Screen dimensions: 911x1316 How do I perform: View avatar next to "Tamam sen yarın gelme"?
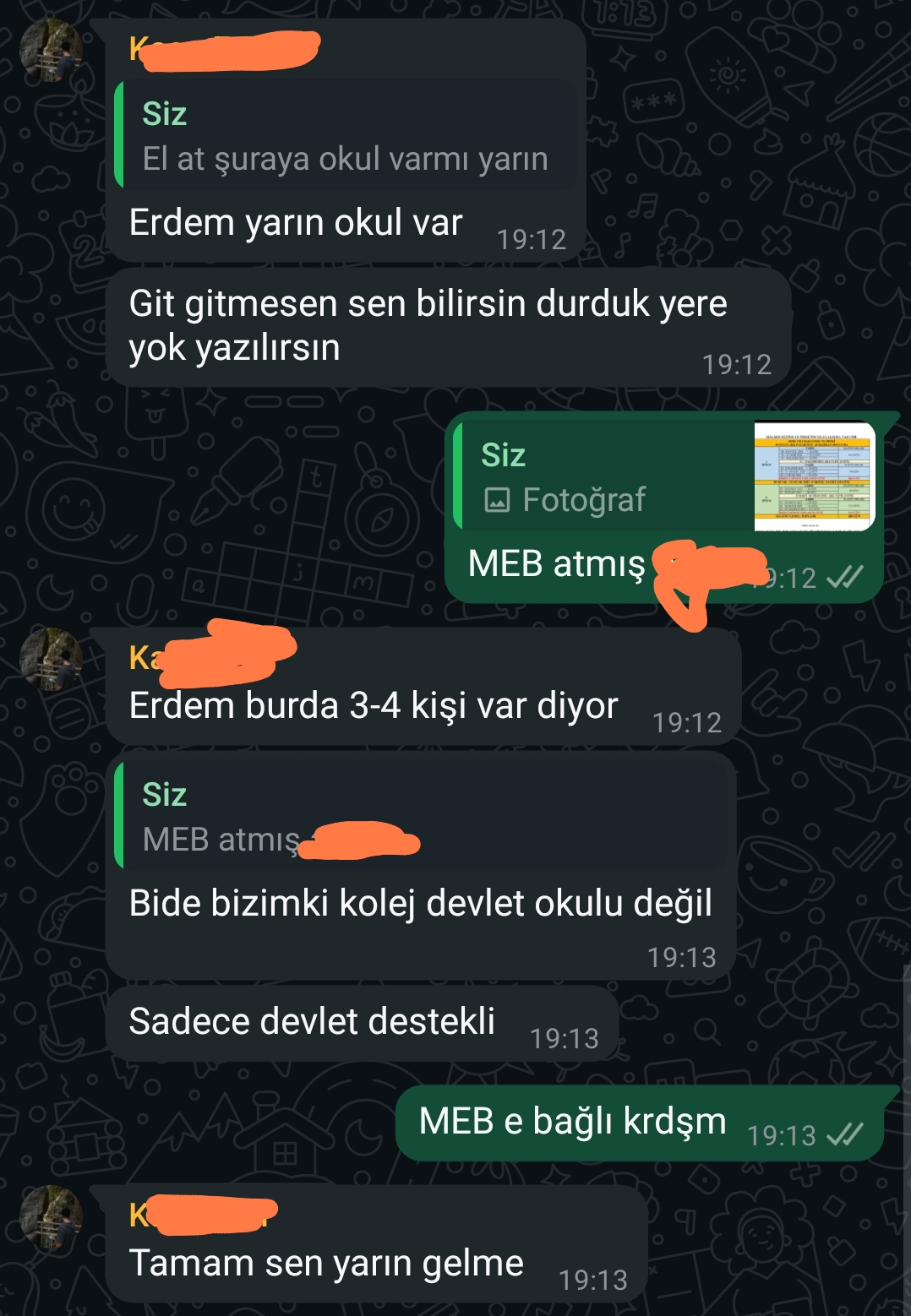(52, 1217)
